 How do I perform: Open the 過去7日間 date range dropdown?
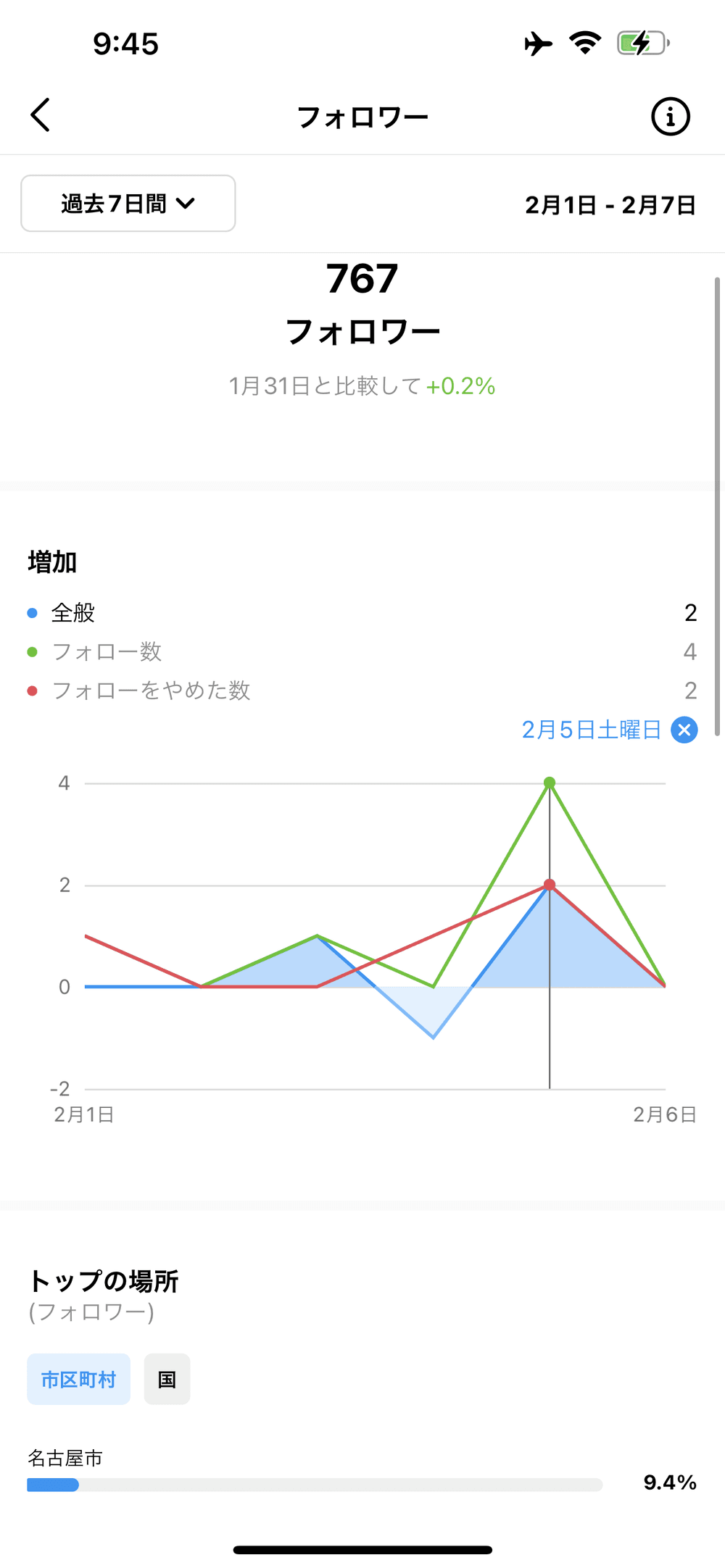pyautogui.click(x=128, y=204)
